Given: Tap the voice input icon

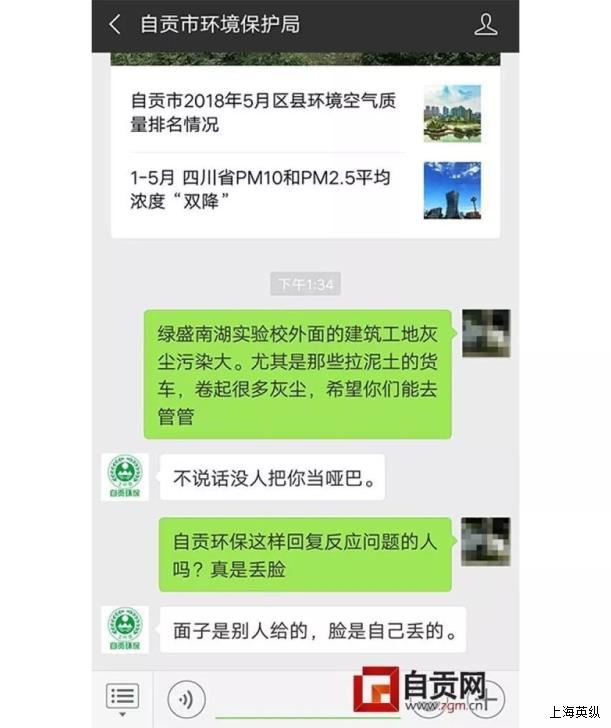Looking at the screenshot, I should [186, 697].
